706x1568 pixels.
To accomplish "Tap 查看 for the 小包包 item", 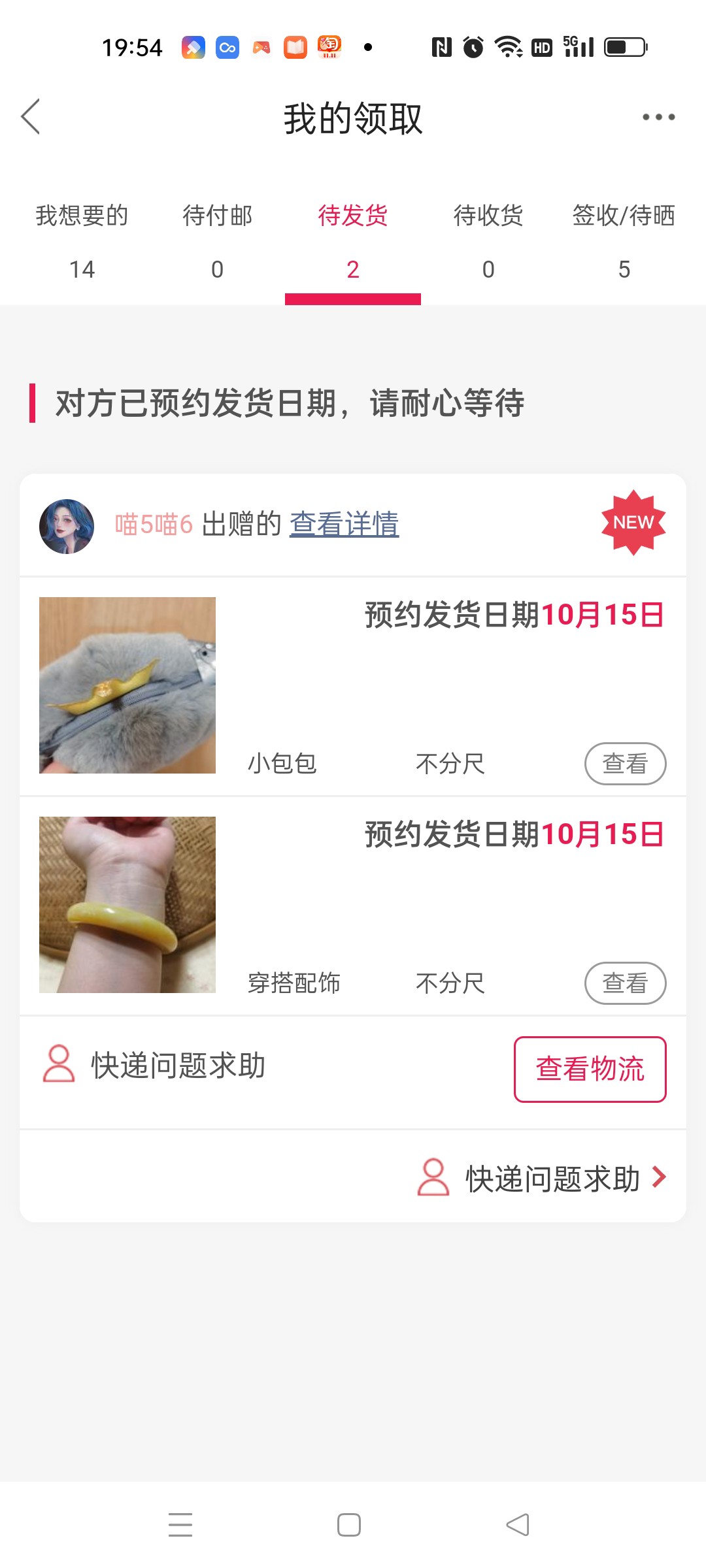I will click(625, 764).
